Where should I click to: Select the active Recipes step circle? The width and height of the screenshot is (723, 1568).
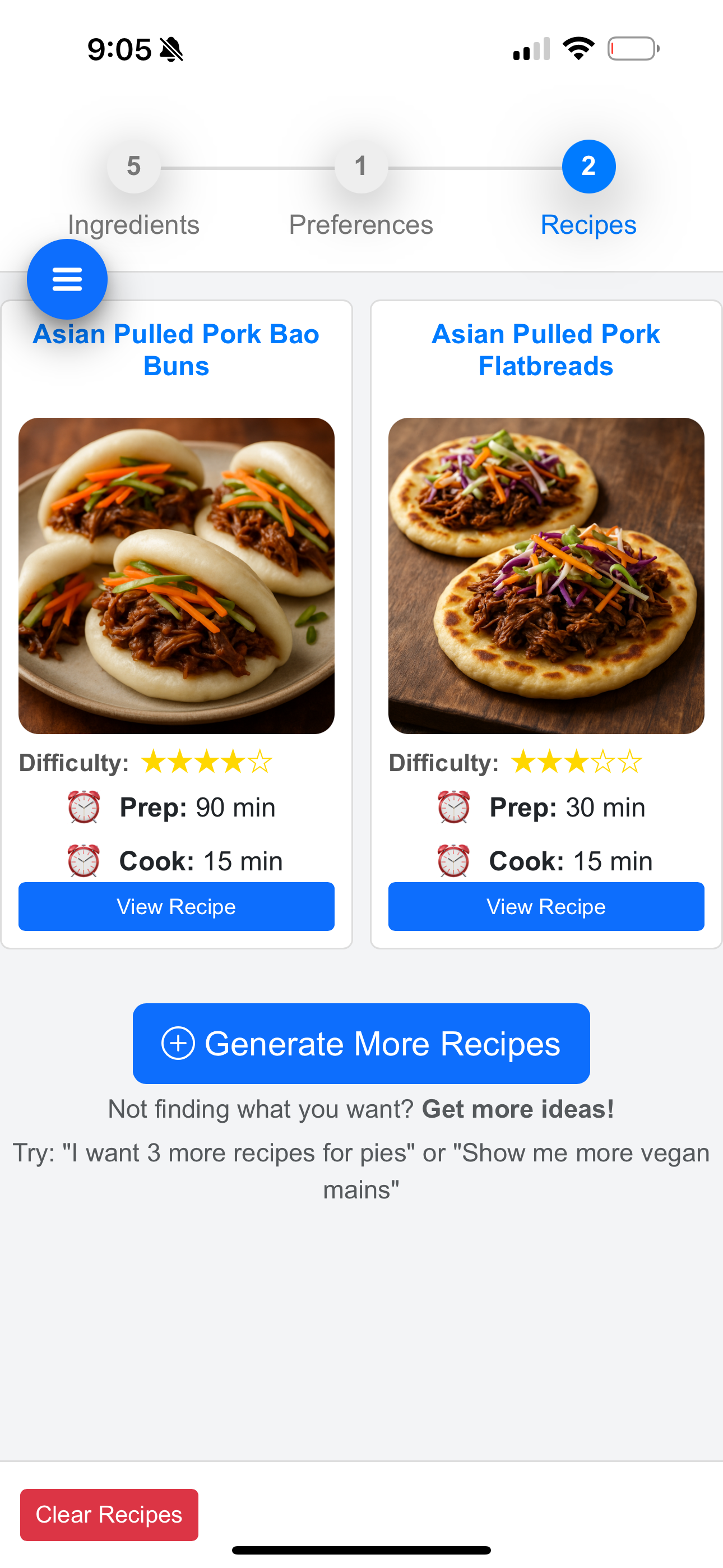point(588,165)
